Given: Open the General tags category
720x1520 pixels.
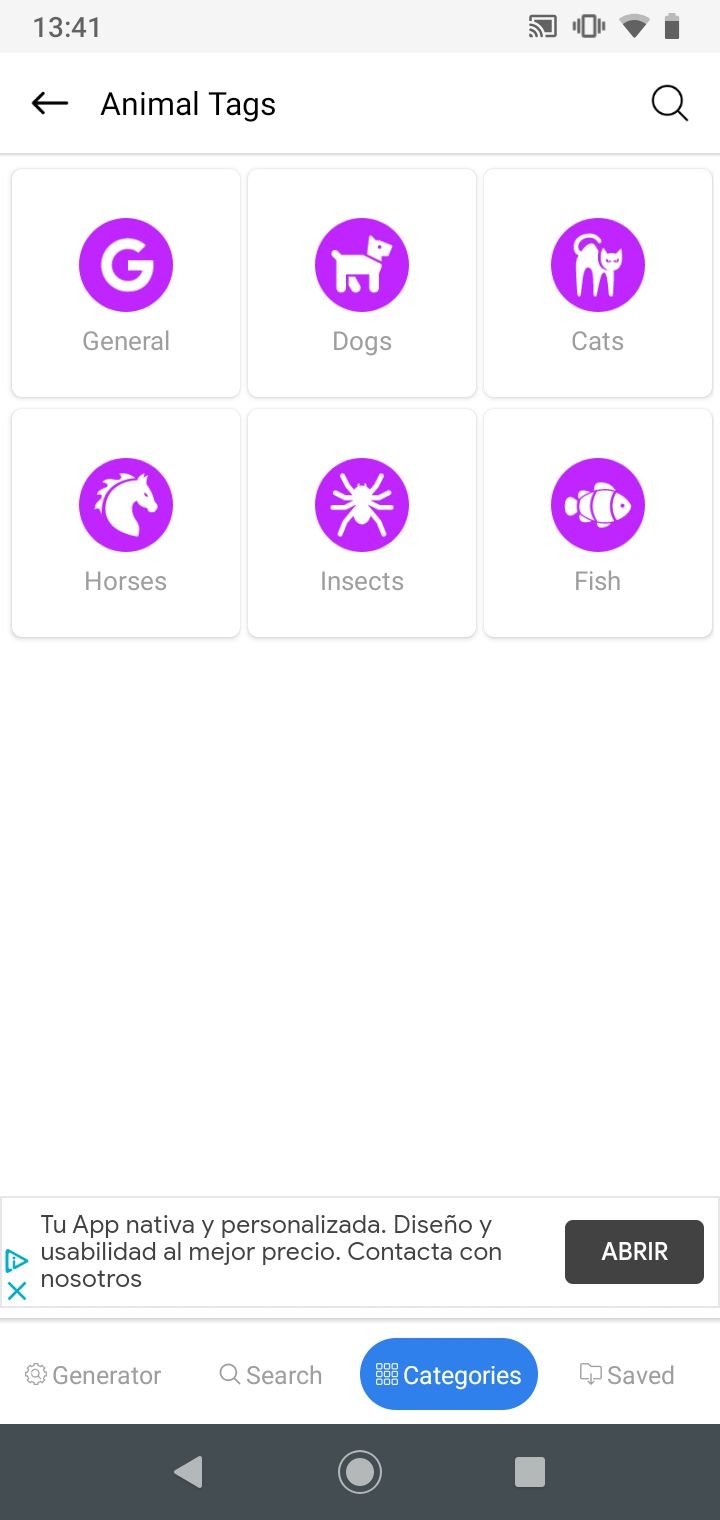Looking at the screenshot, I should (126, 283).
